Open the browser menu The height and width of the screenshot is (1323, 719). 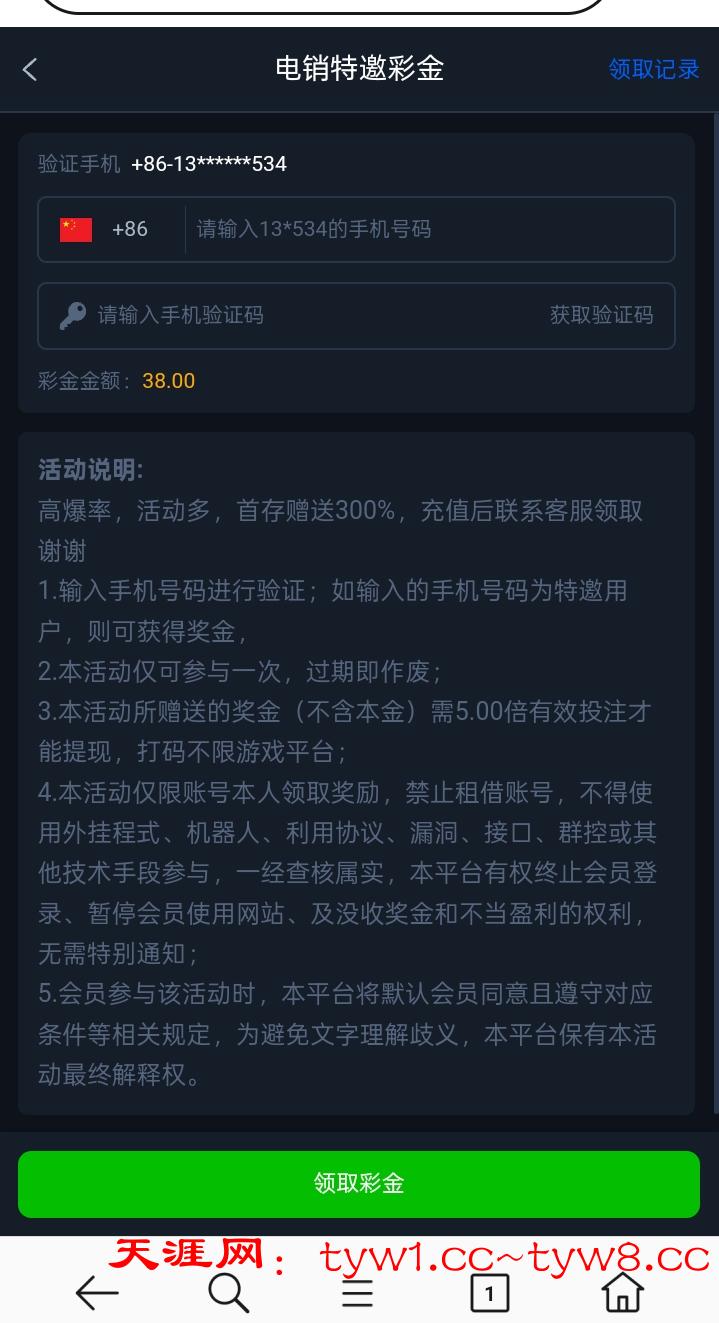click(357, 1294)
